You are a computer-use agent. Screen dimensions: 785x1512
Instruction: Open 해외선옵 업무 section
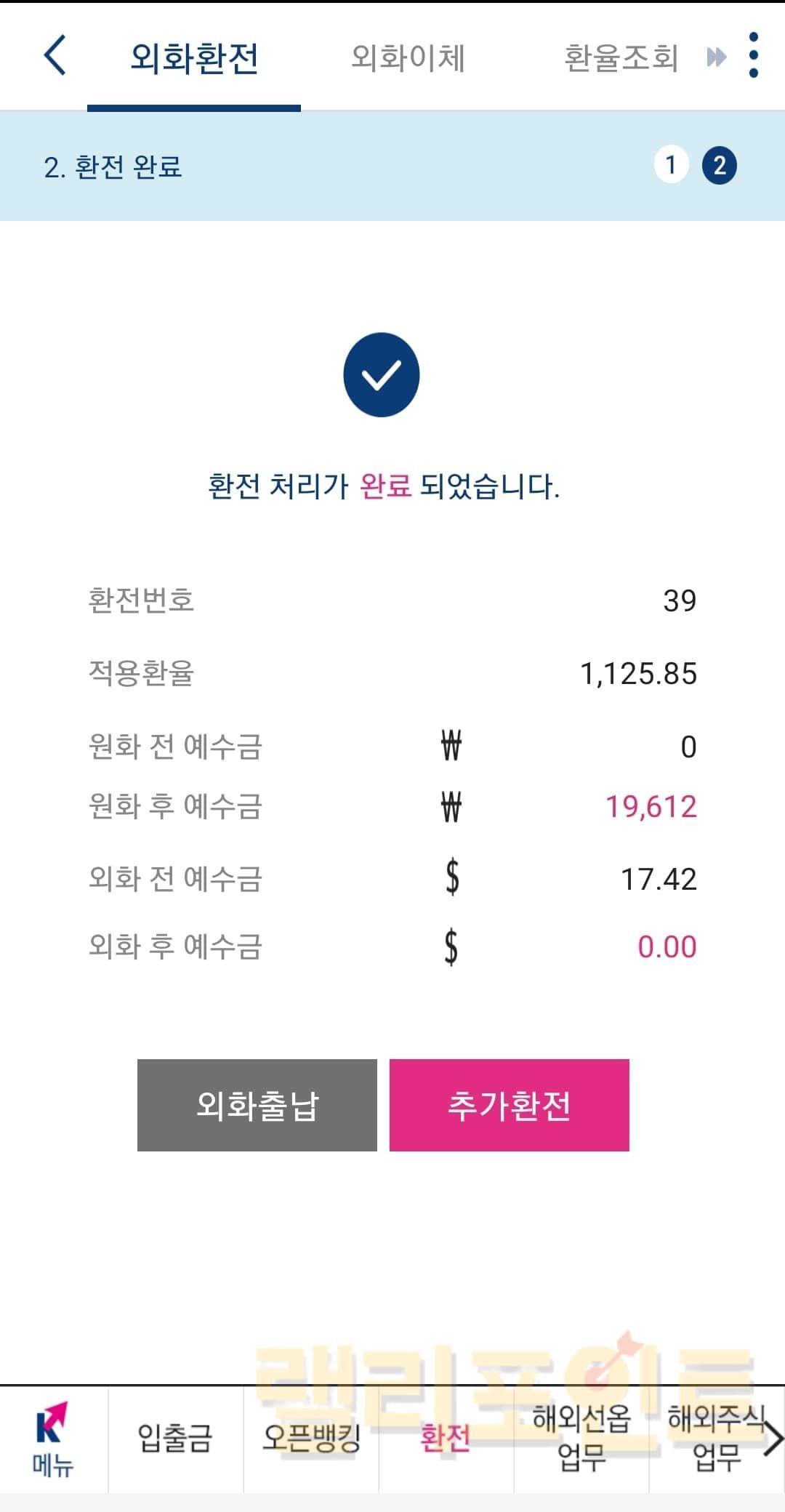tap(581, 1439)
